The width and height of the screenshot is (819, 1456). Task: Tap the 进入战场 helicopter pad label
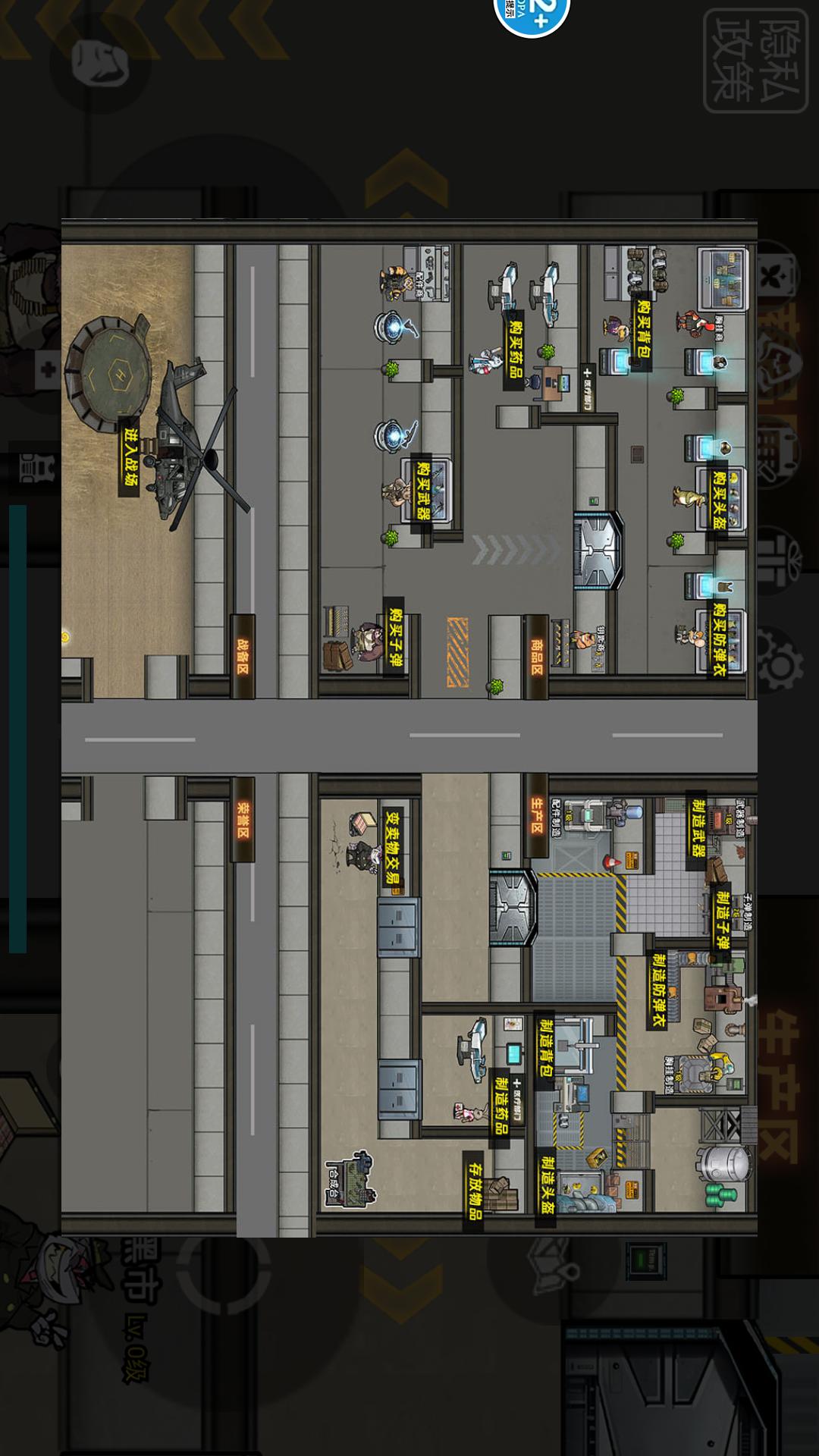point(130,457)
